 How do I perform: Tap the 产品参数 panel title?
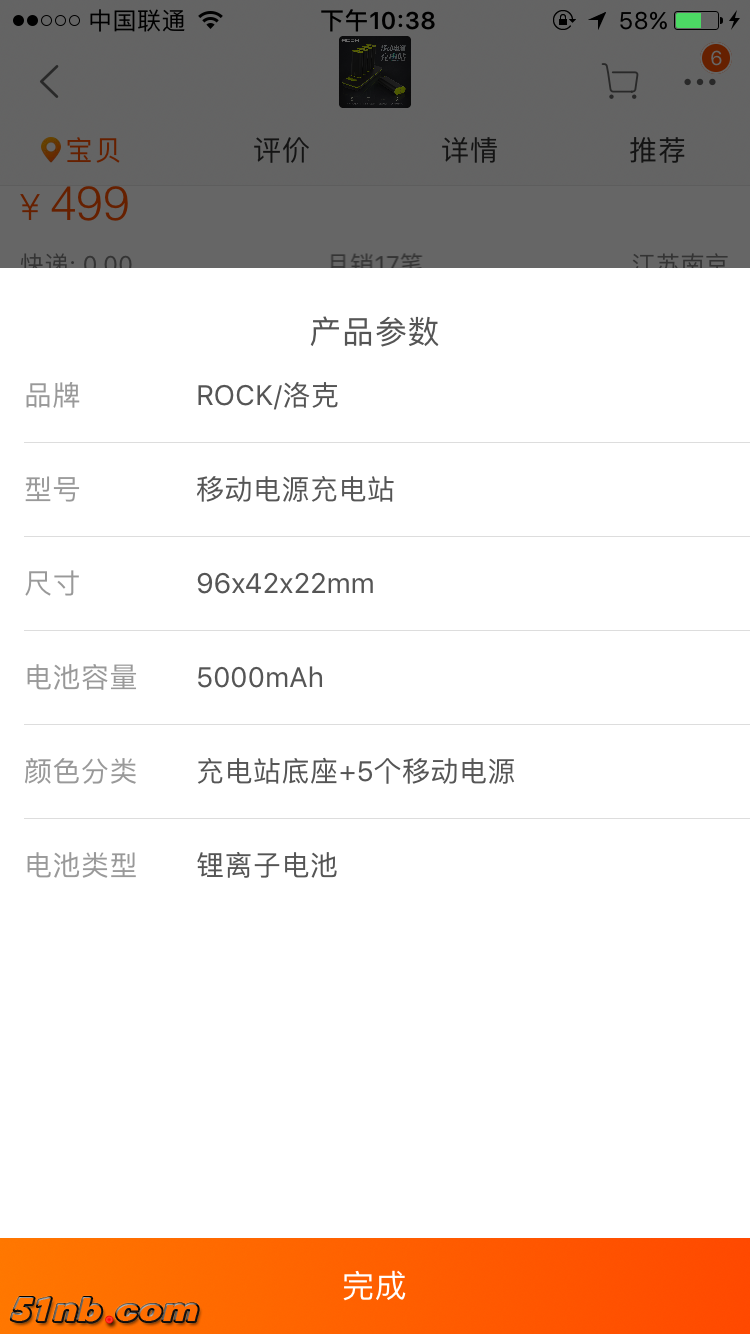(375, 331)
